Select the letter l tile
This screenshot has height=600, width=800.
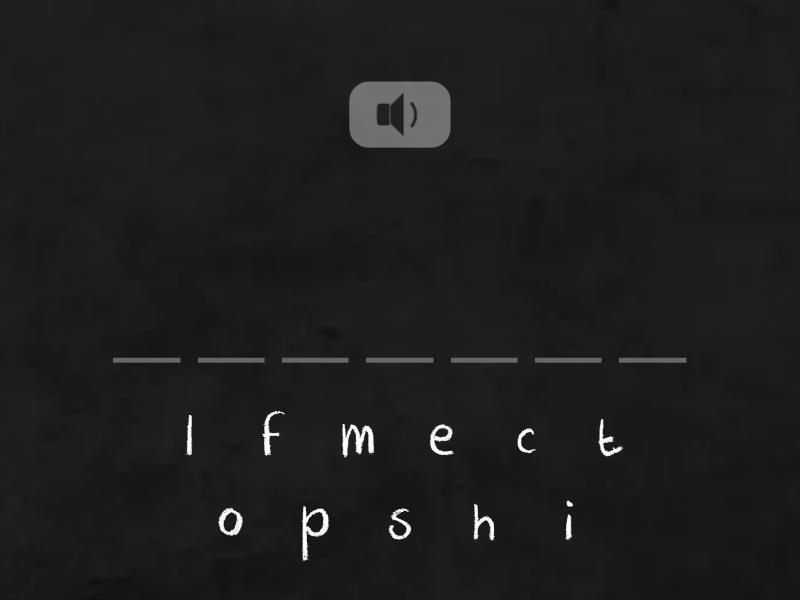[x=189, y=438]
